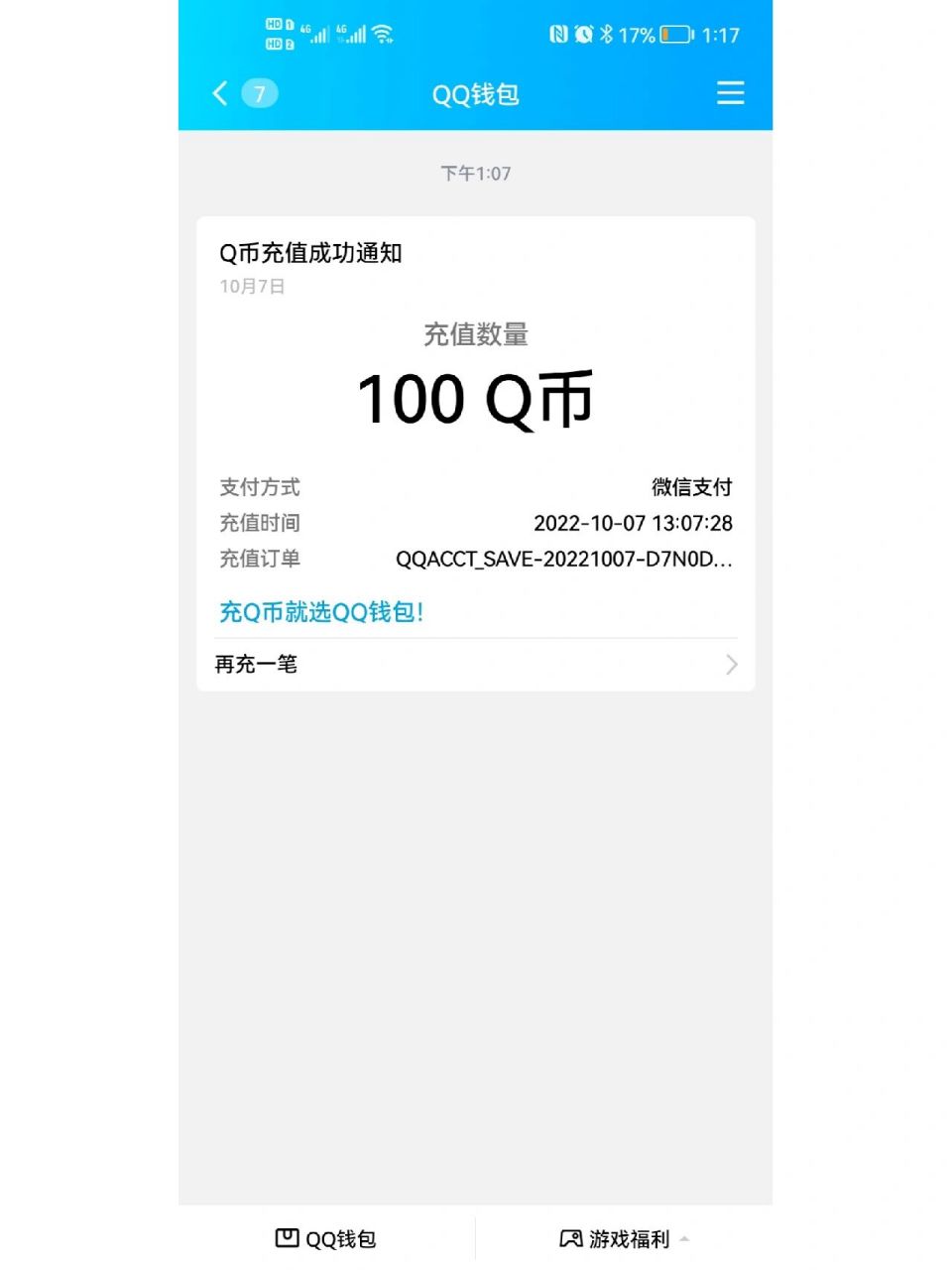
Task: Tap the NFC icon in the status bar
Action: (x=558, y=35)
